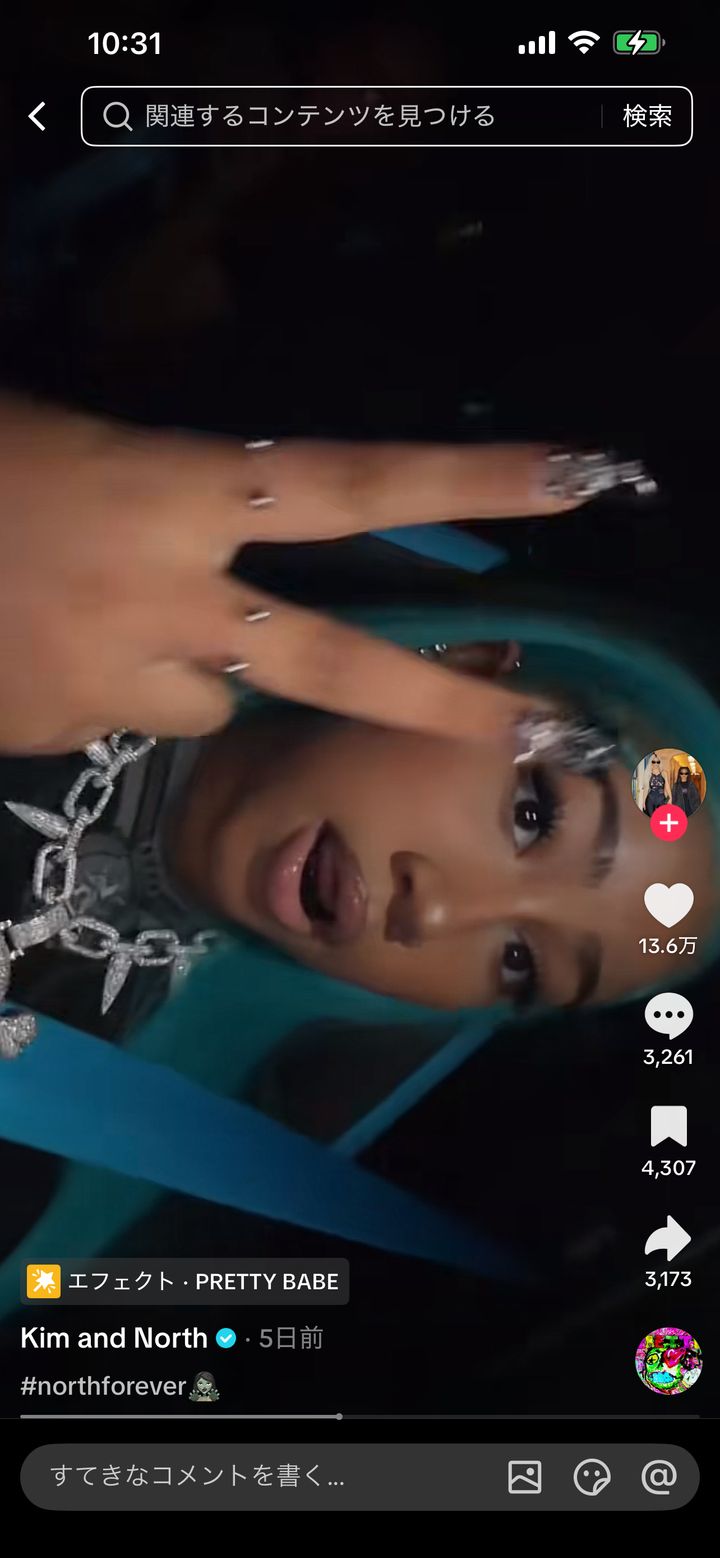
Task: Like this video with the heart
Action: click(x=668, y=906)
